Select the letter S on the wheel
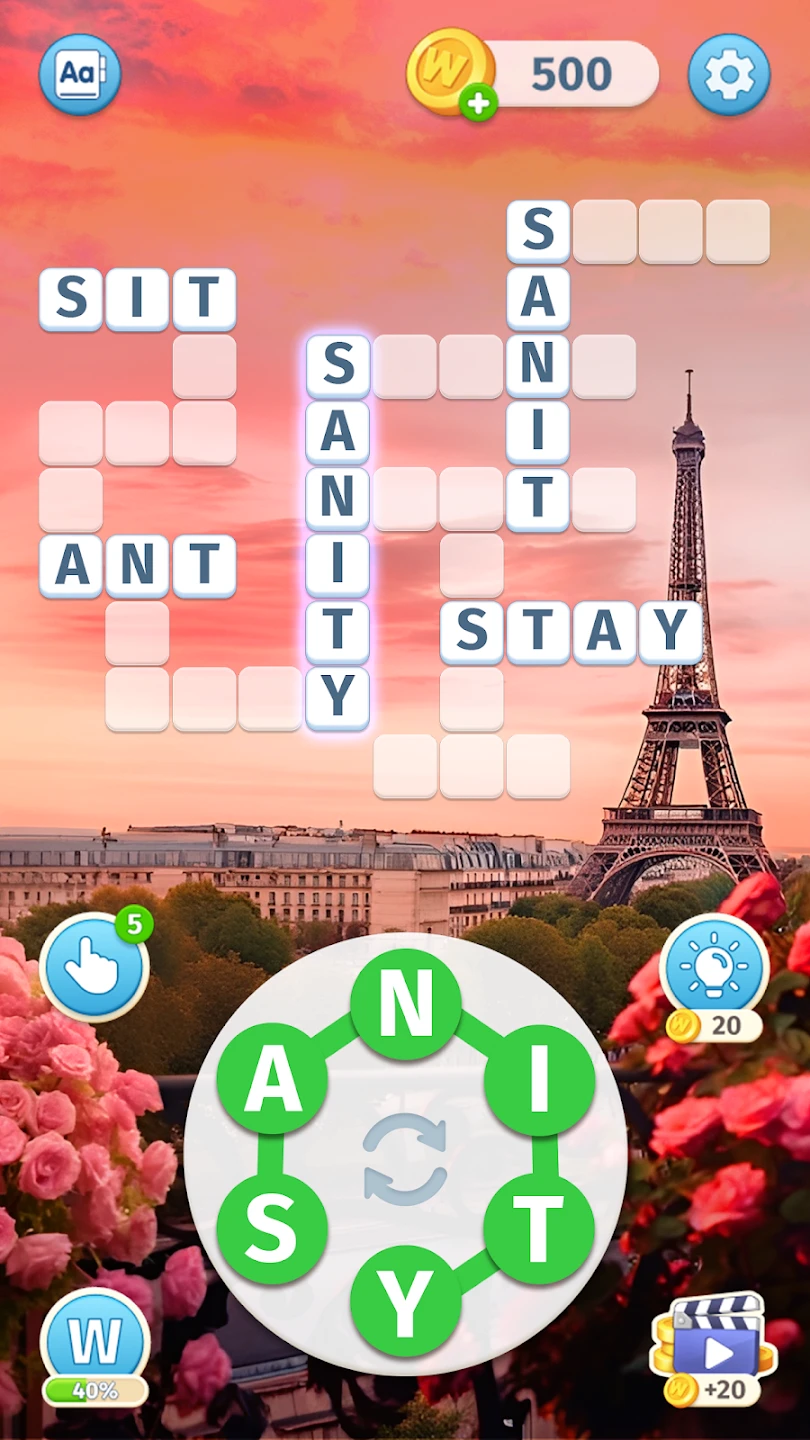The image size is (810, 1440). tap(271, 1229)
